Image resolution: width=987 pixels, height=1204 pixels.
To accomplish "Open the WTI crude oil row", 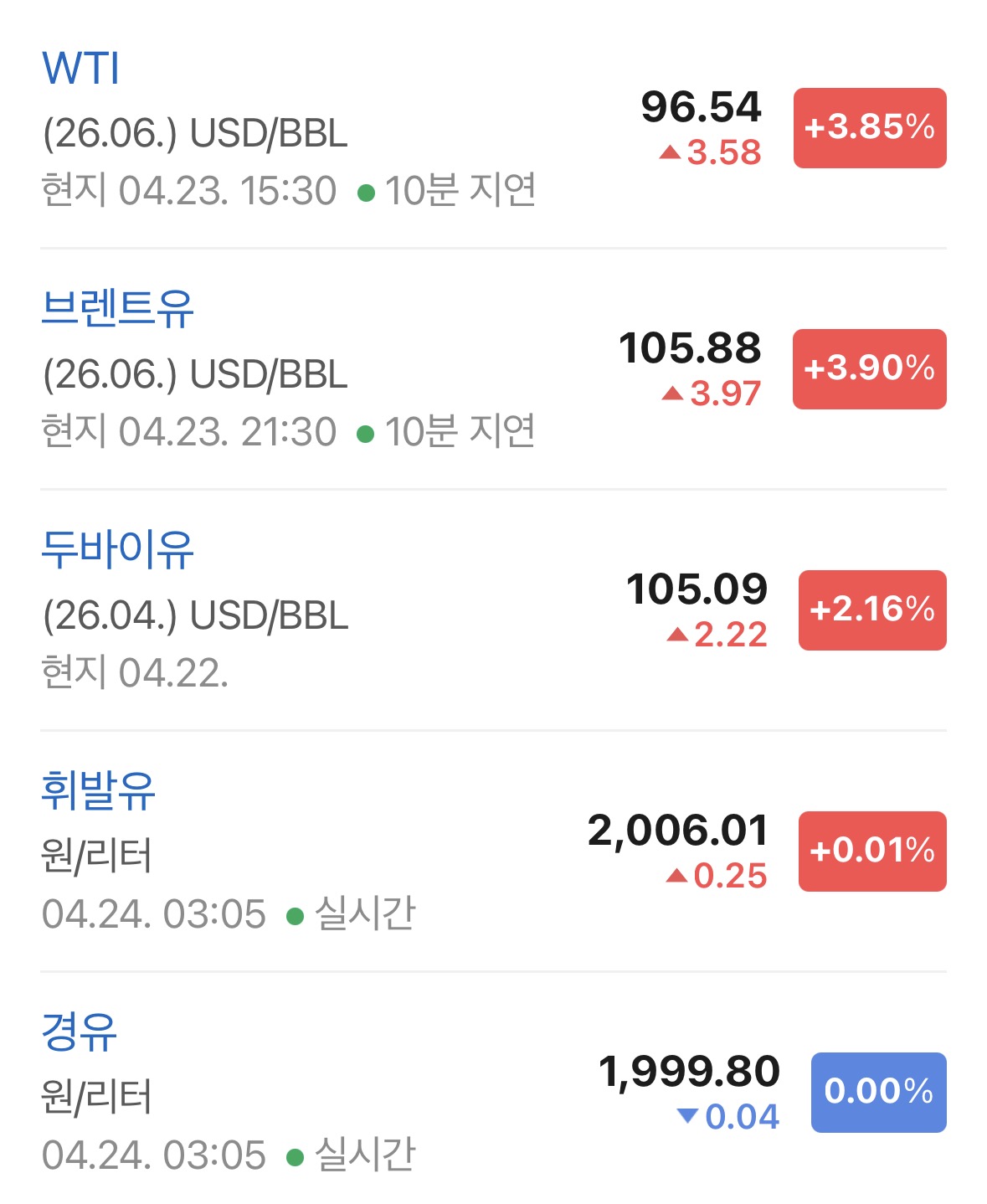I will coord(81,69).
